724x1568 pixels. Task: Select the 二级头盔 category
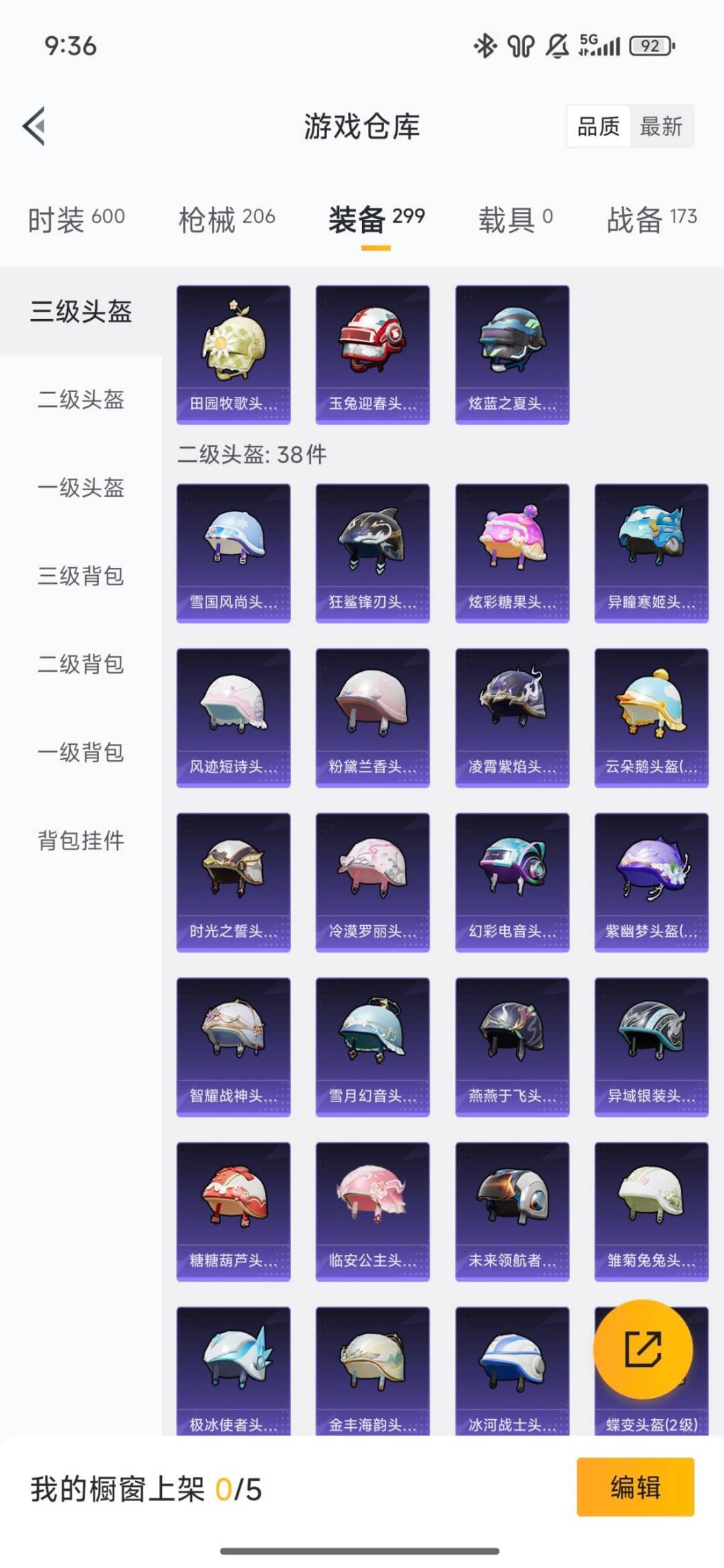coord(80,400)
